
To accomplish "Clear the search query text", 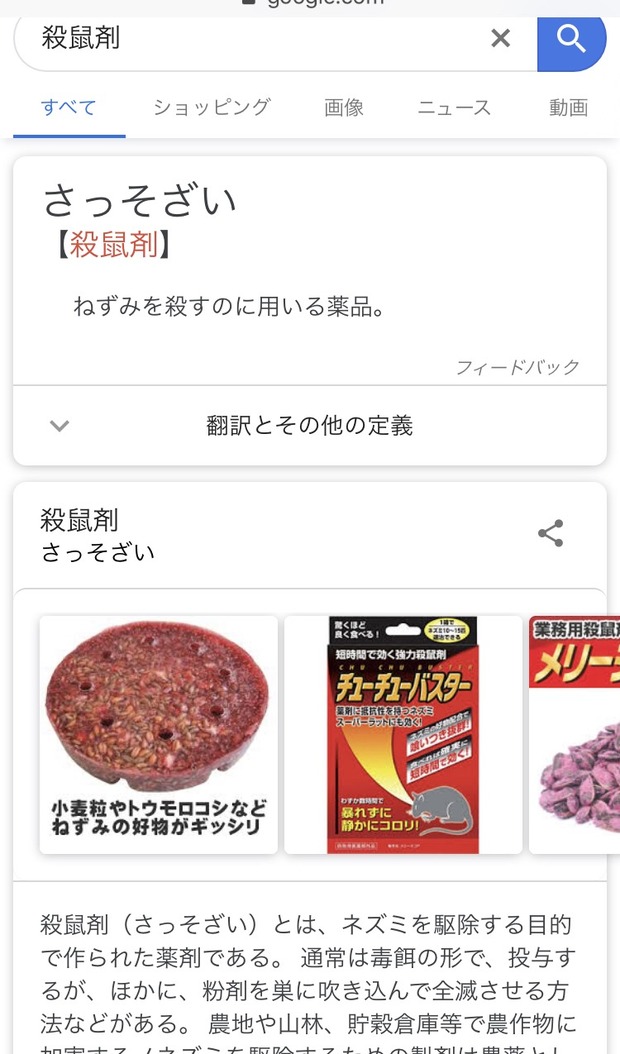I will [x=500, y=38].
